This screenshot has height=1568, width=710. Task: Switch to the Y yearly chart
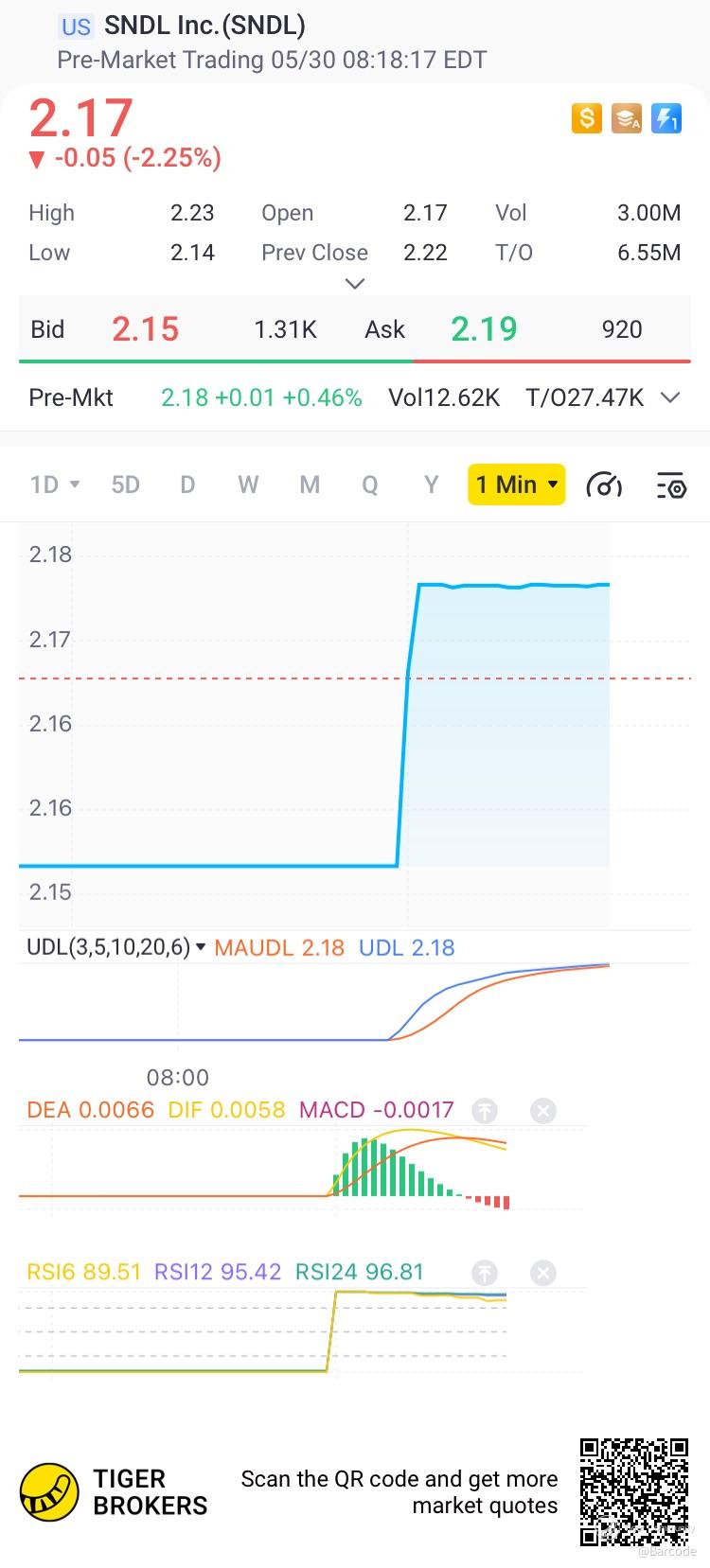click(432, 485)
